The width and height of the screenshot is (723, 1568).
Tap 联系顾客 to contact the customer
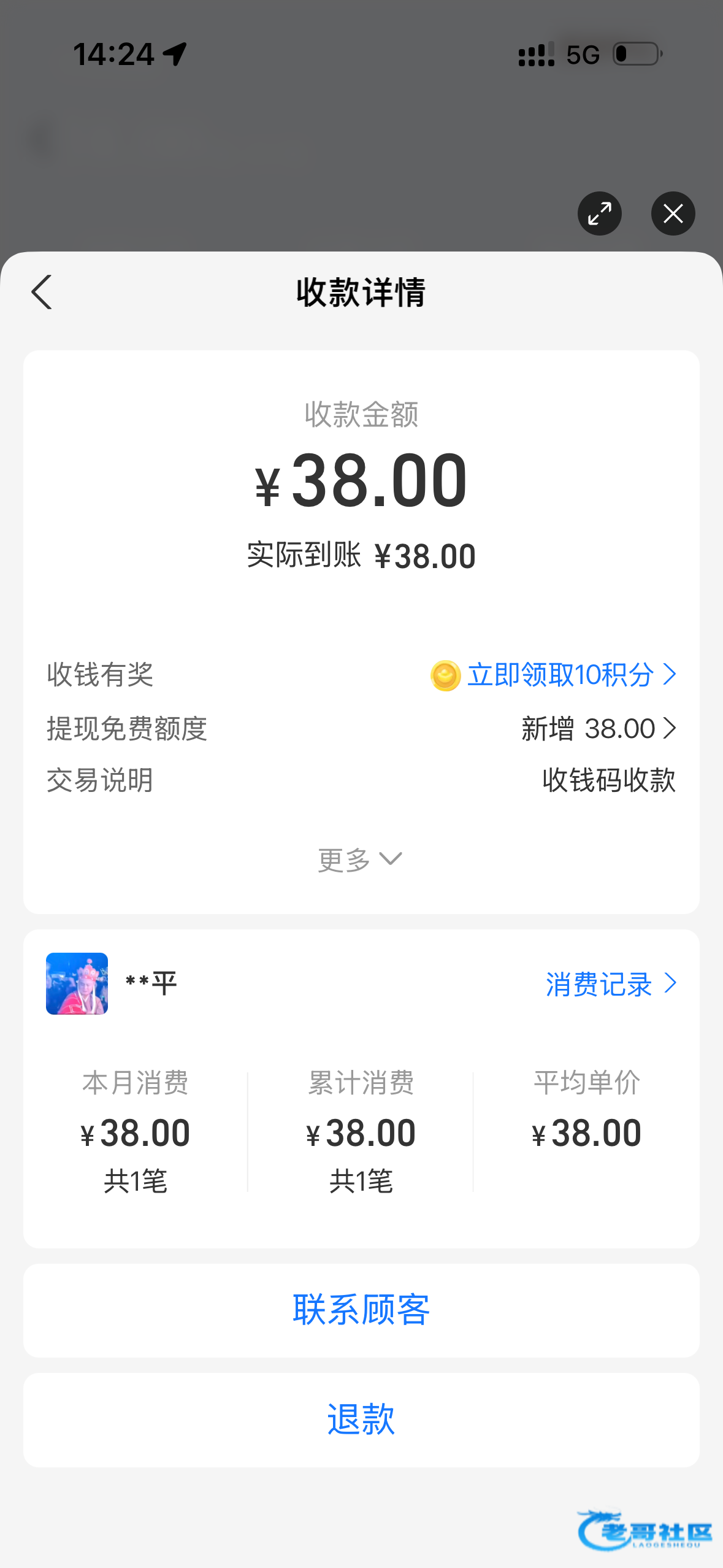[x=361, y=1310]
